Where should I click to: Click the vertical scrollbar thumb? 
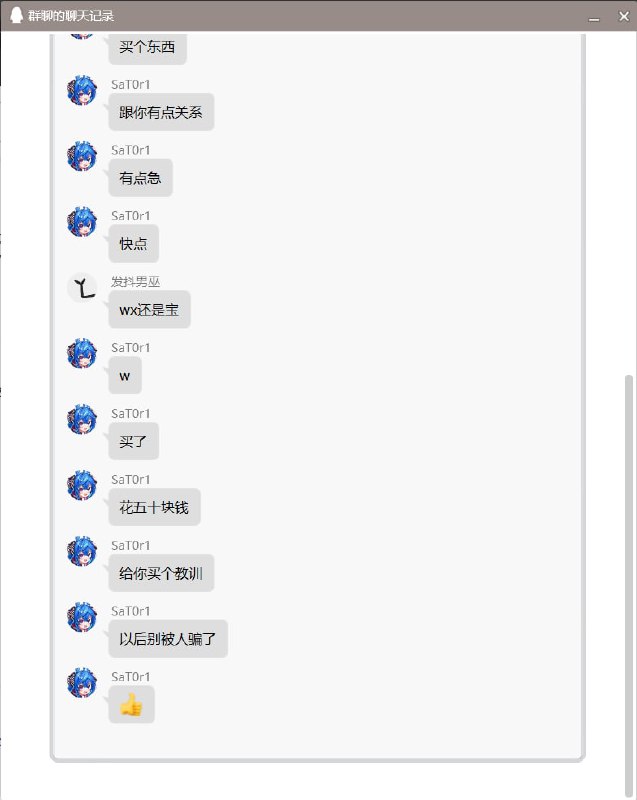tap(629, 580)
